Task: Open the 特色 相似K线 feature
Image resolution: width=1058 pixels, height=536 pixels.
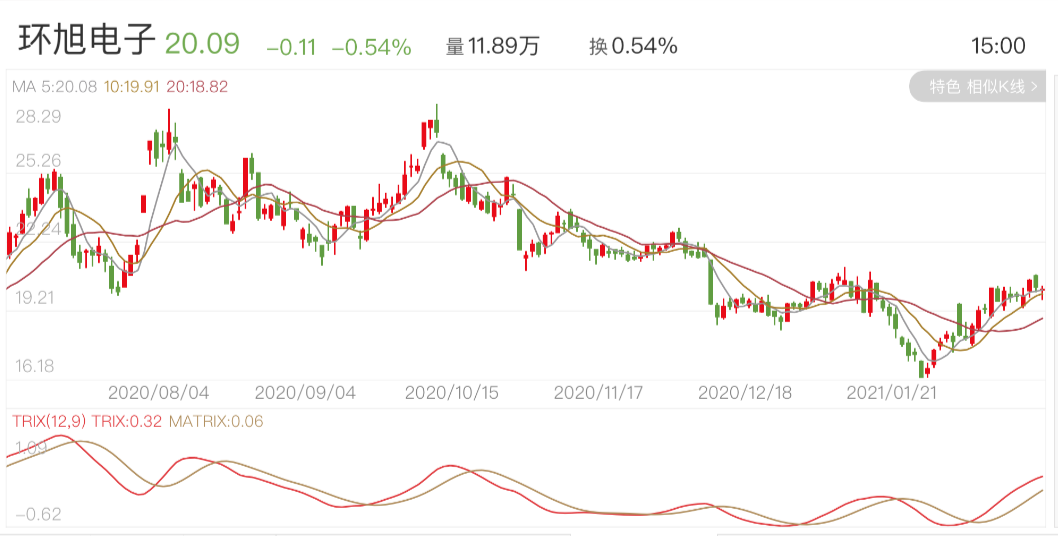Action: 981,87
